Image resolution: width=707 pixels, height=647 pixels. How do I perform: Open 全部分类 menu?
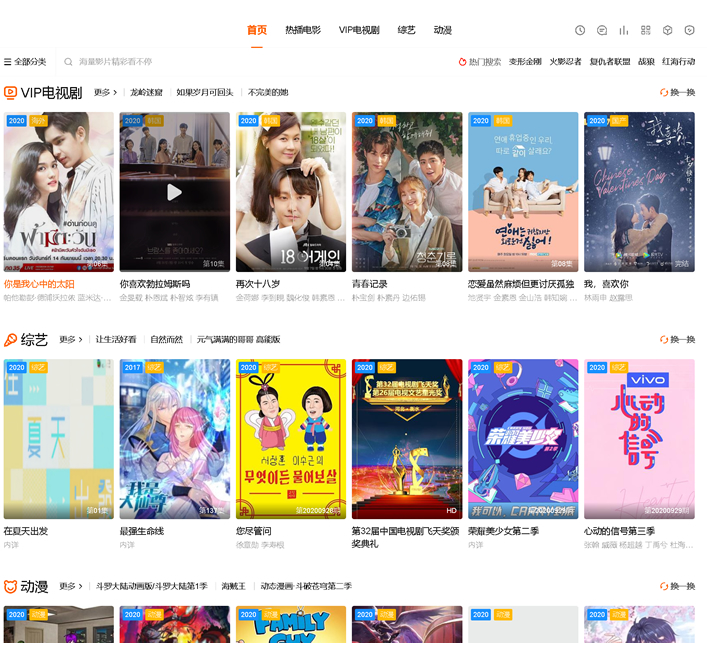tap(25, 62)
